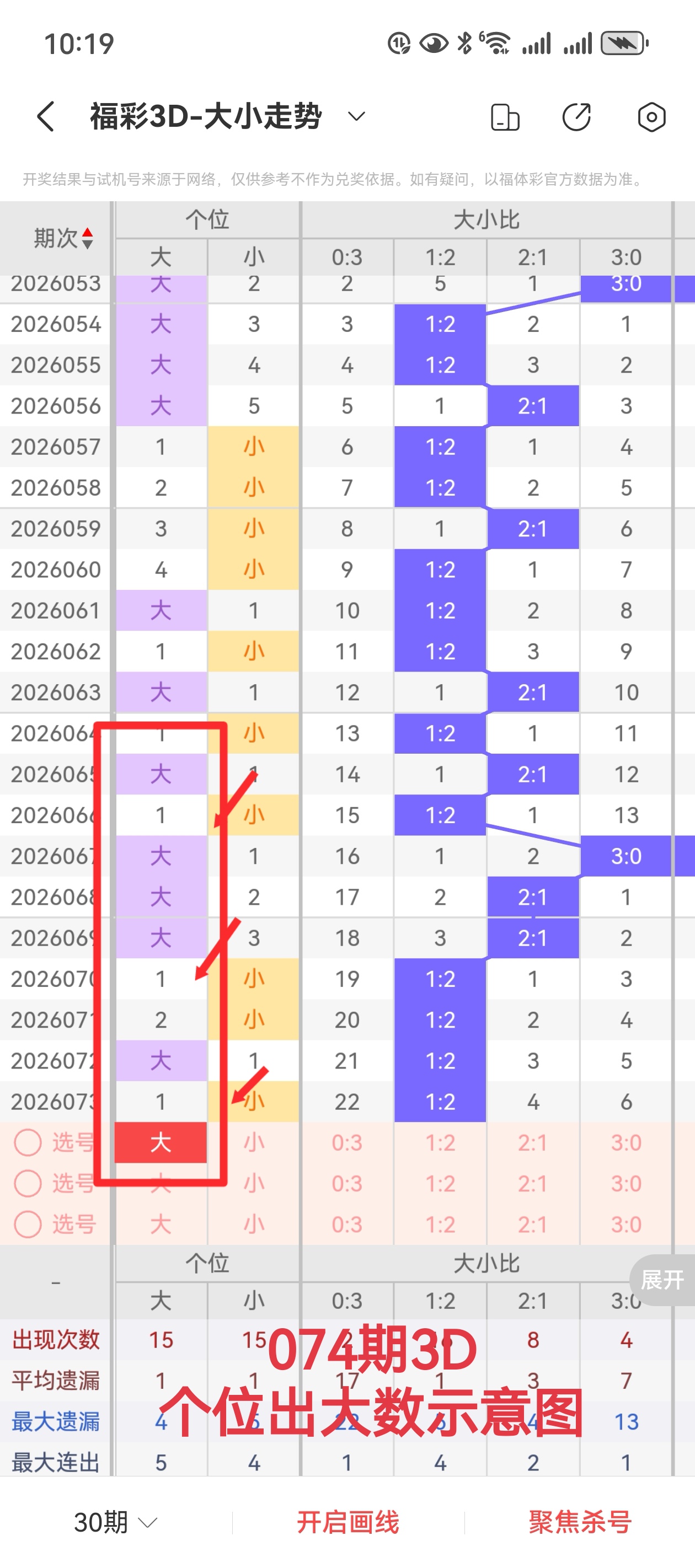The image size is (695, 1568).
Task: Change the 30期 period range
Action: pos(116,1522)
